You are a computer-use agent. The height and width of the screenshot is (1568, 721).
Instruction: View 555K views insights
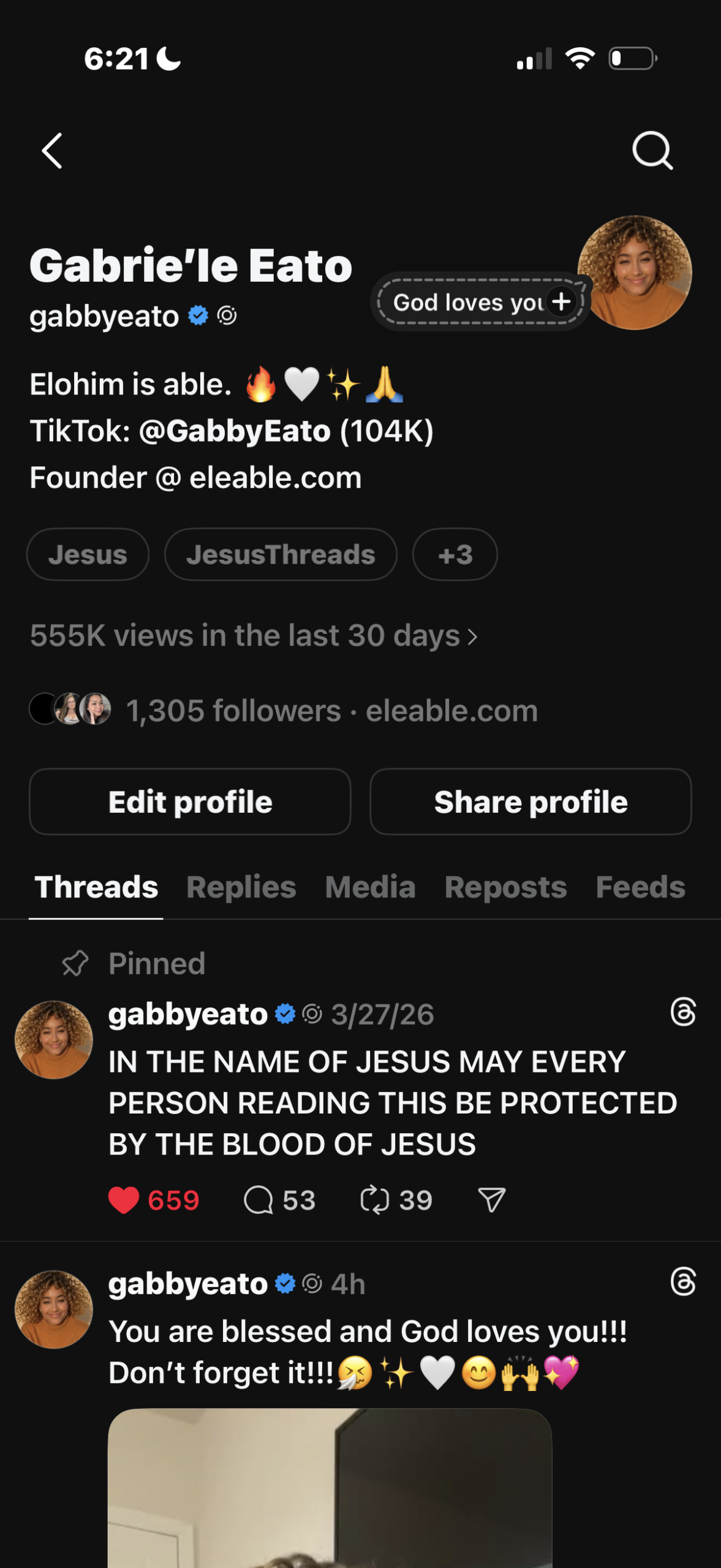click(x=253, y=636)
